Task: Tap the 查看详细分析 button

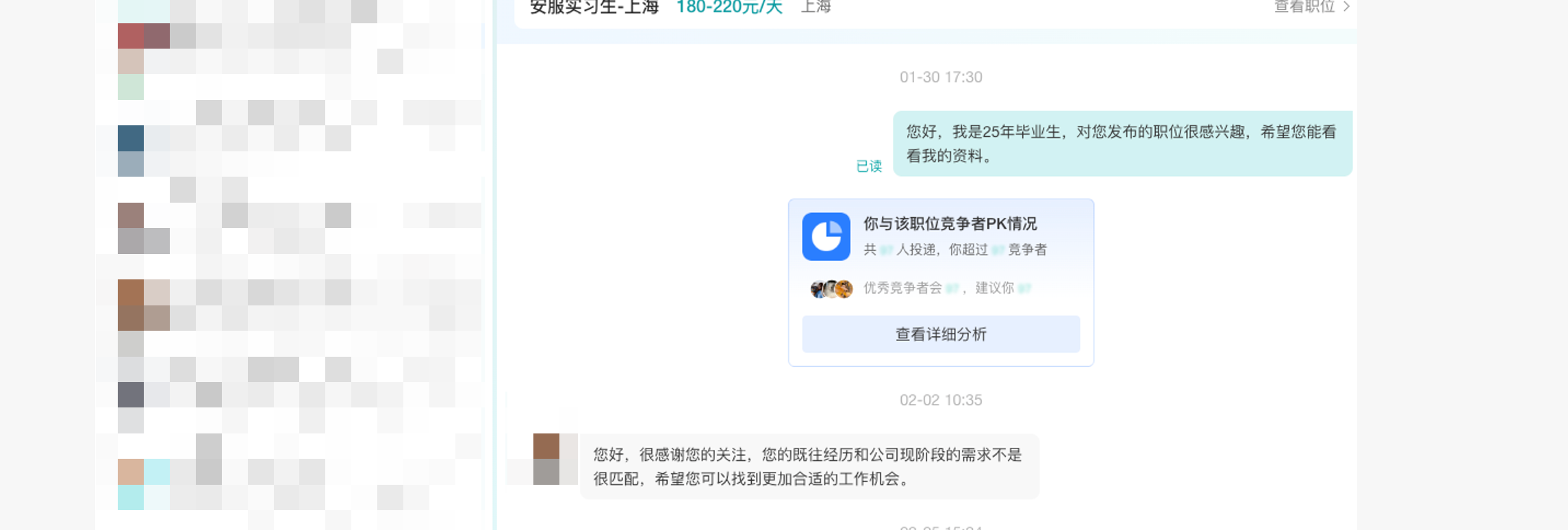Action: click(x=940, y=334)
